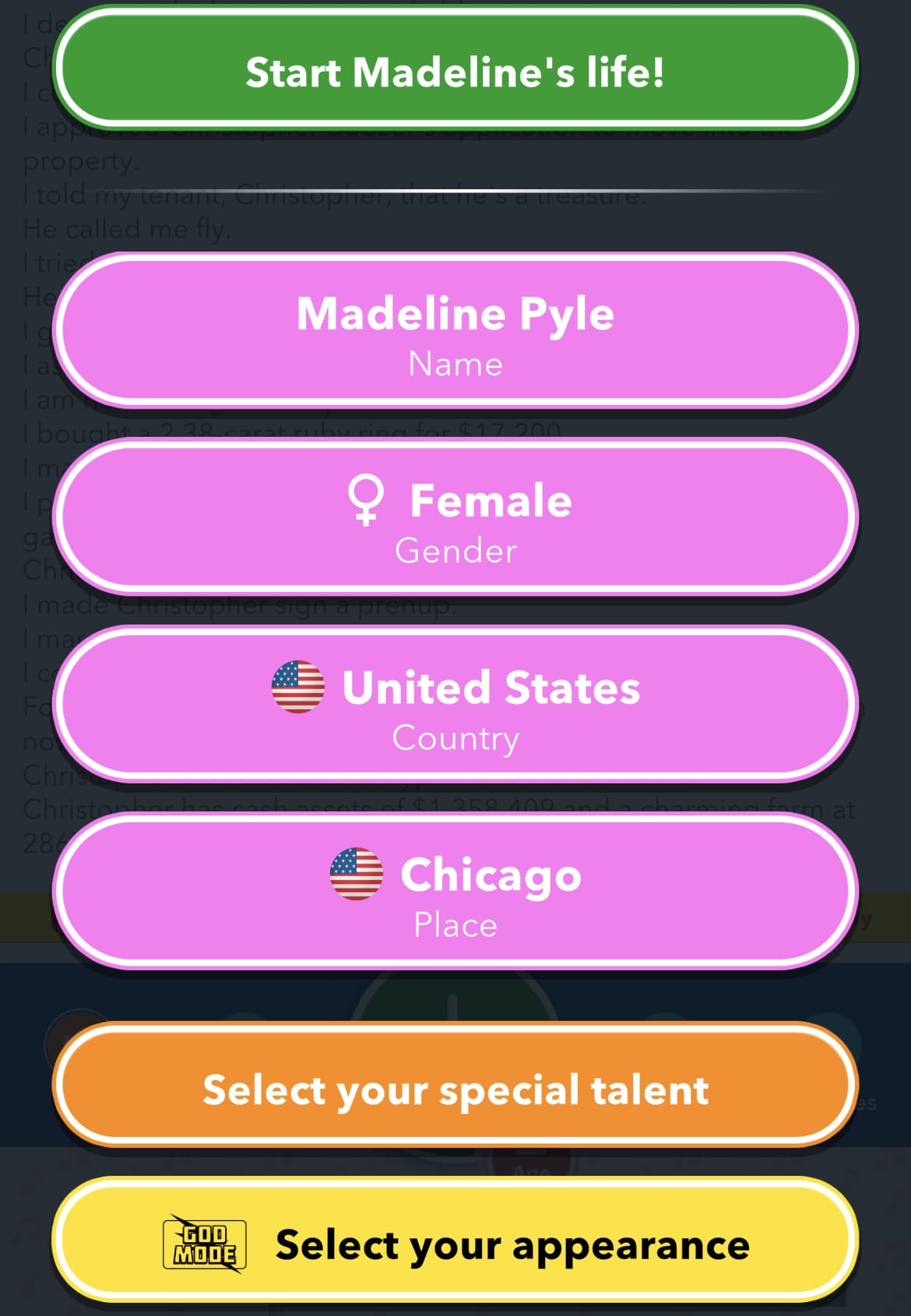This screenshot has height=1316, width=911.
Task: Click the flag icon next to Chicago
Action: (356, 875)
